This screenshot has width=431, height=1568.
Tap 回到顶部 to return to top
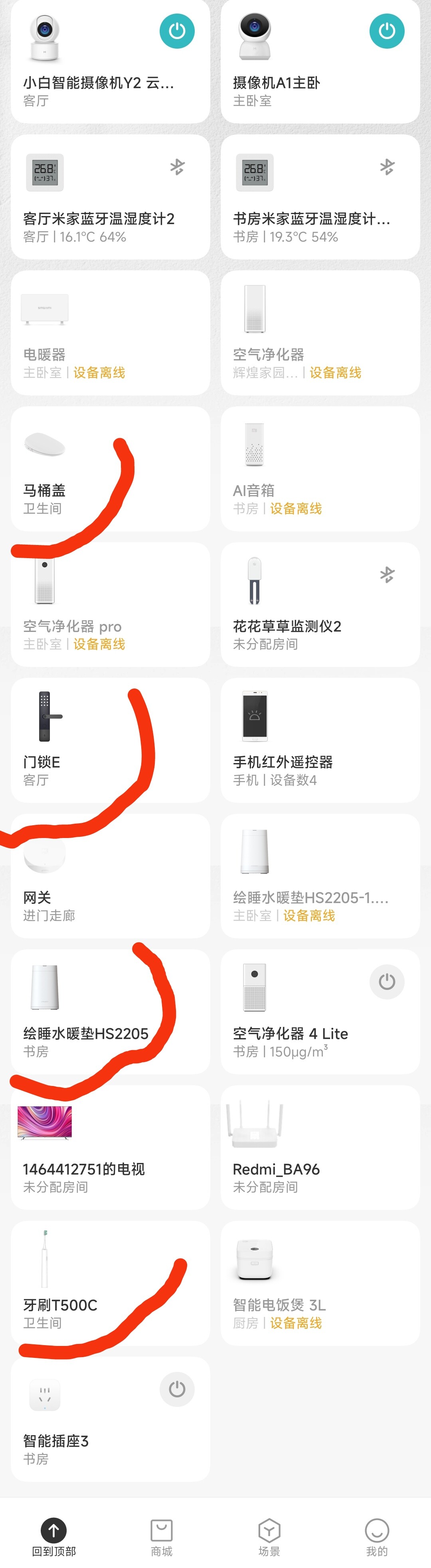[x=53, y=1537]
